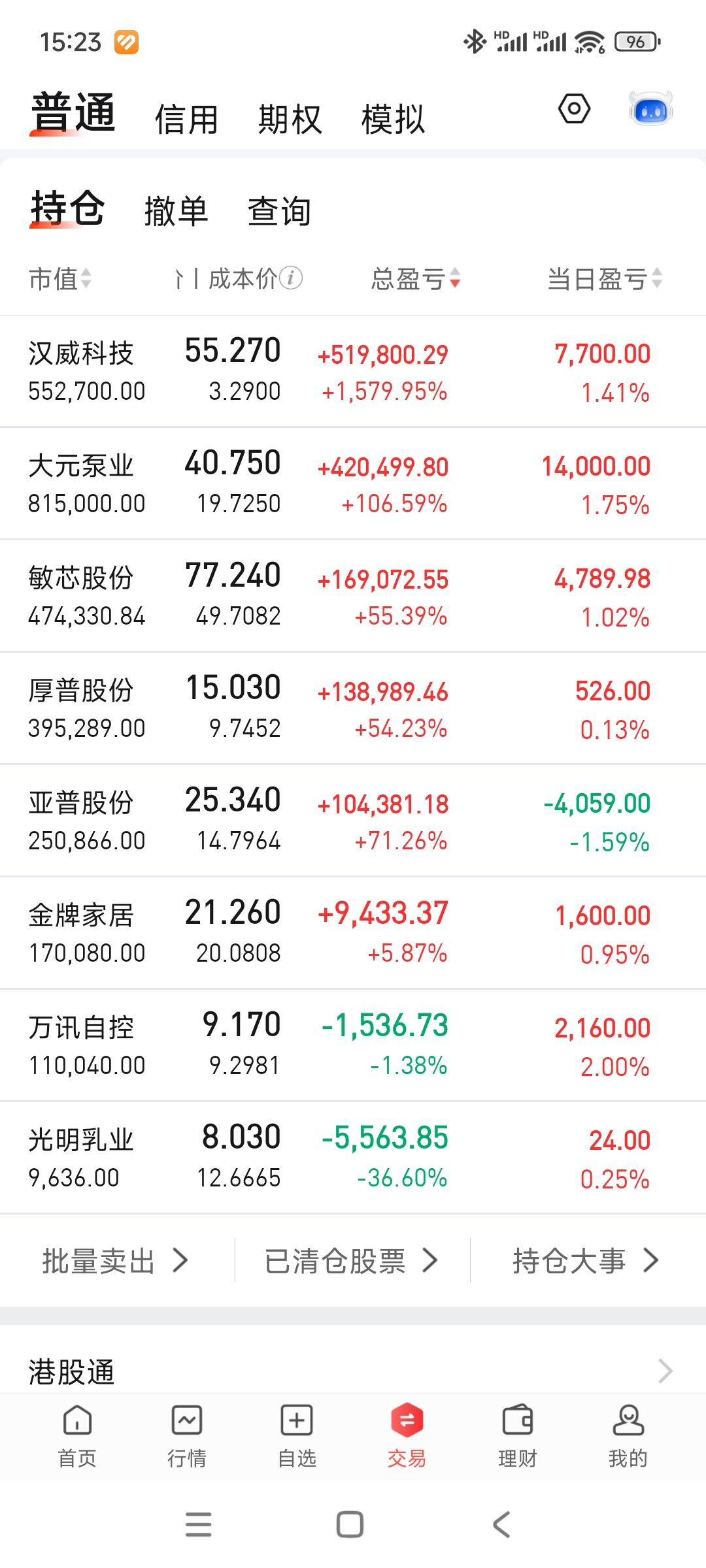Screen dimensions: 706x1568
Task: Sort holdings by 当日盈亏
Action: click(x=605, y=279)
